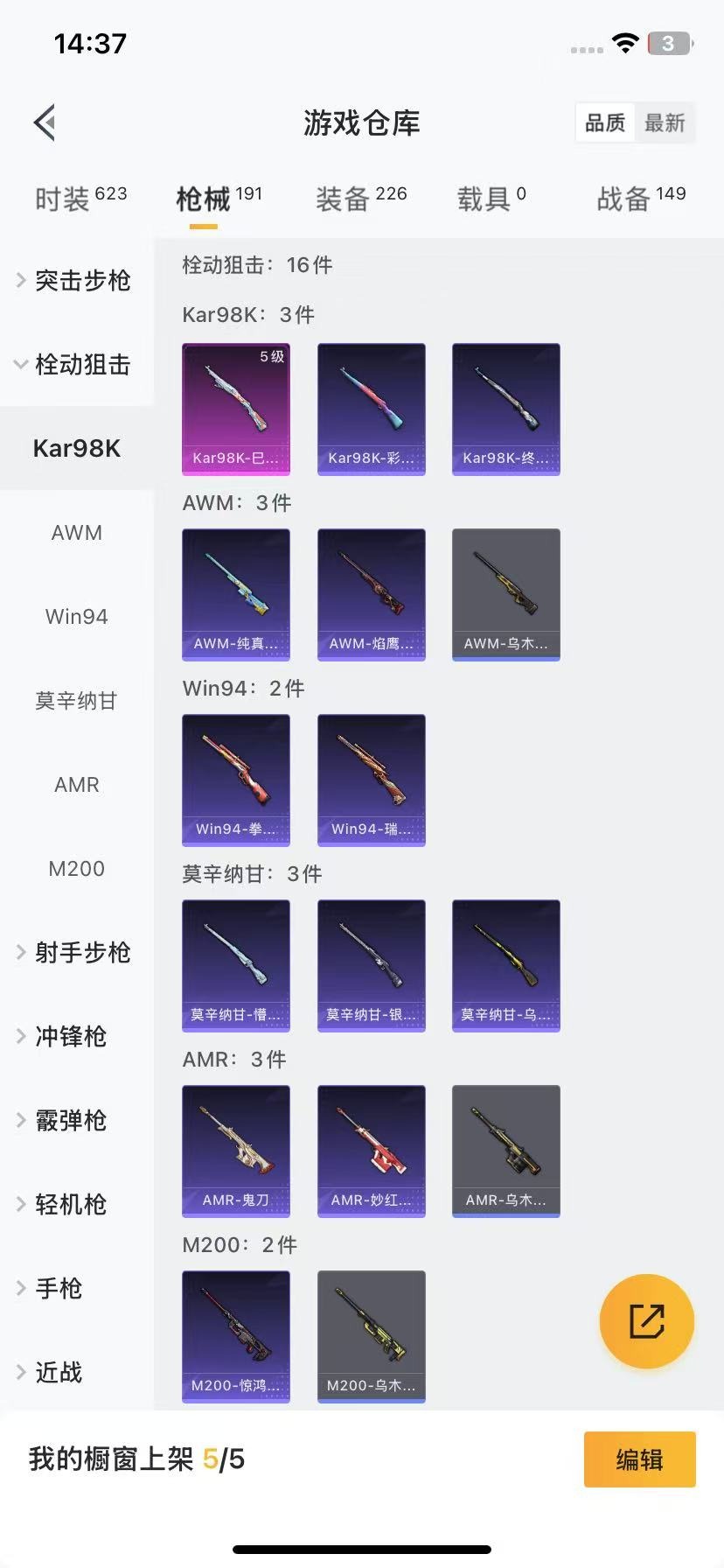Viewport: 724px width, 1568px height.
Task: Select AWM in the sidebar
Action: coord(77,532)
